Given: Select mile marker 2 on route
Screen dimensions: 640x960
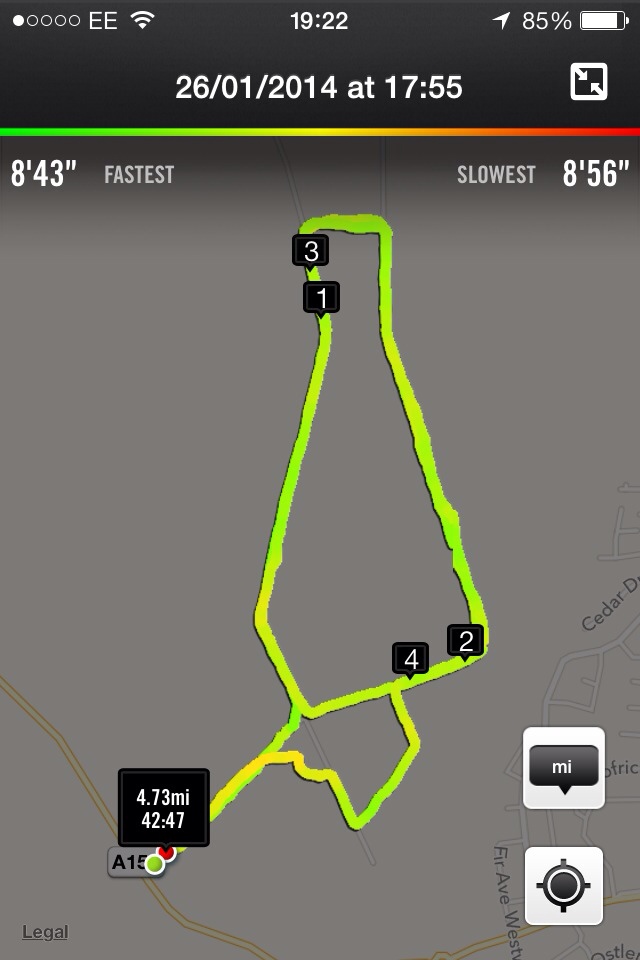Looking at the screenshot, I should click(x=465, y=640).
